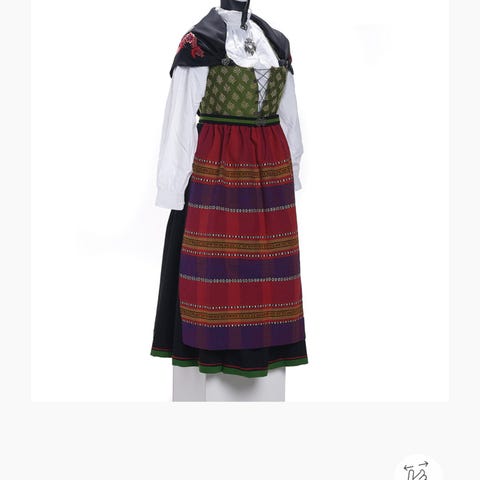Open the folk costume product image

[x=240, y=201]
